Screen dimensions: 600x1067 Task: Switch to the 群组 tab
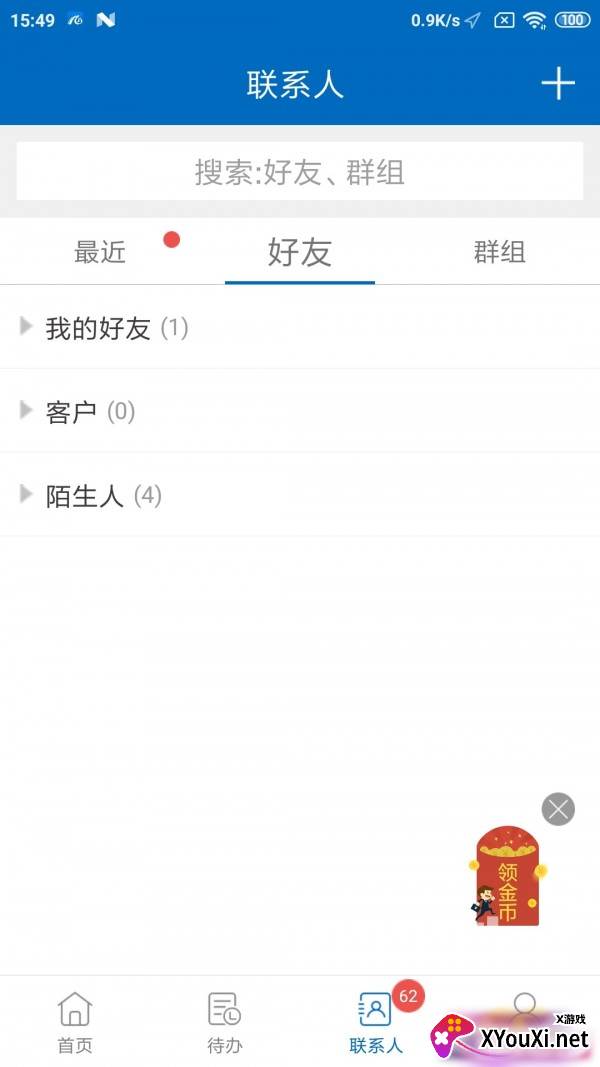(x=499, y=252)
